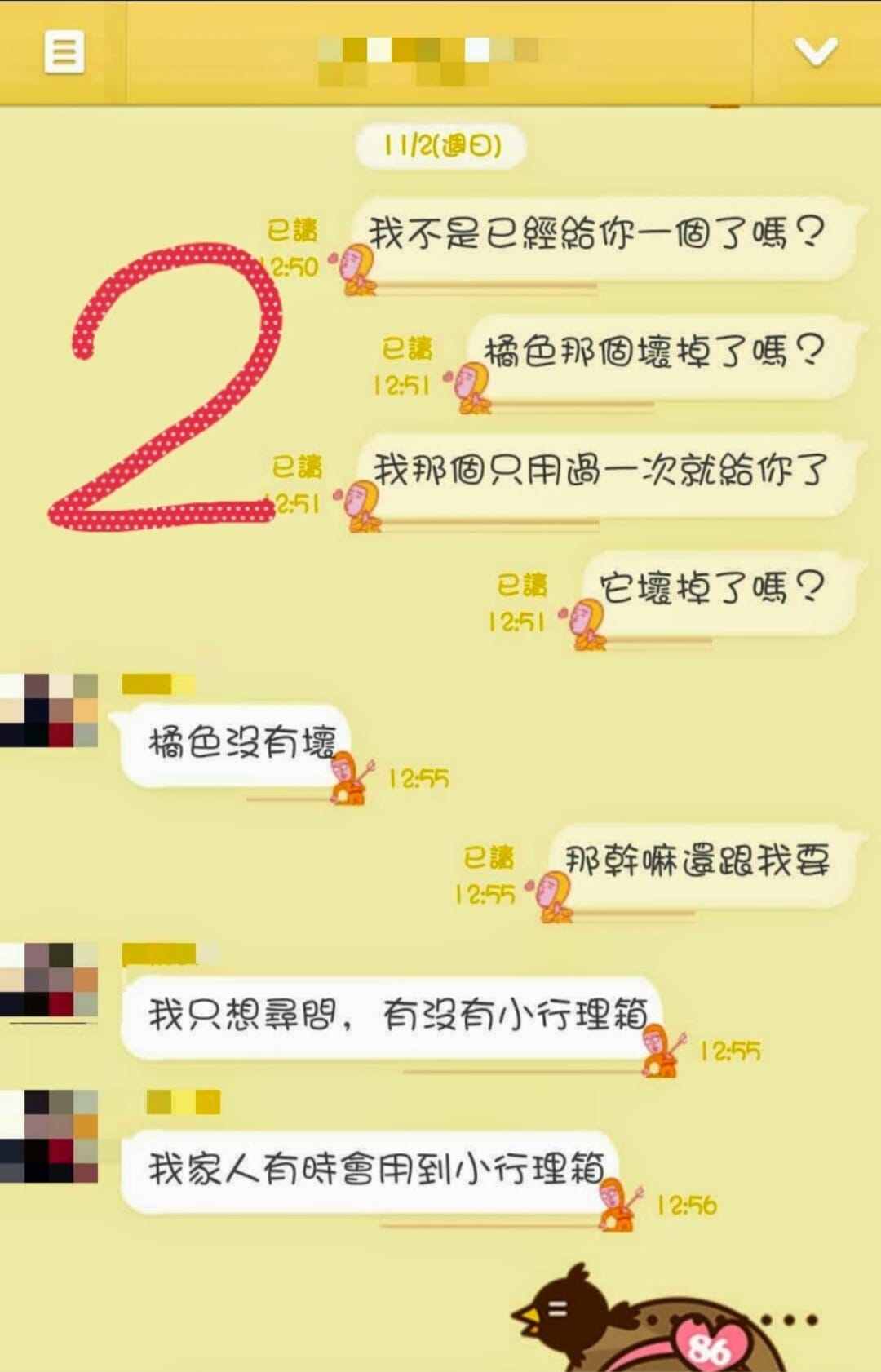Expand the chat options chevron
This screenshot has height=1372, width=881.
pyautogui.click(x=816, y=53)
